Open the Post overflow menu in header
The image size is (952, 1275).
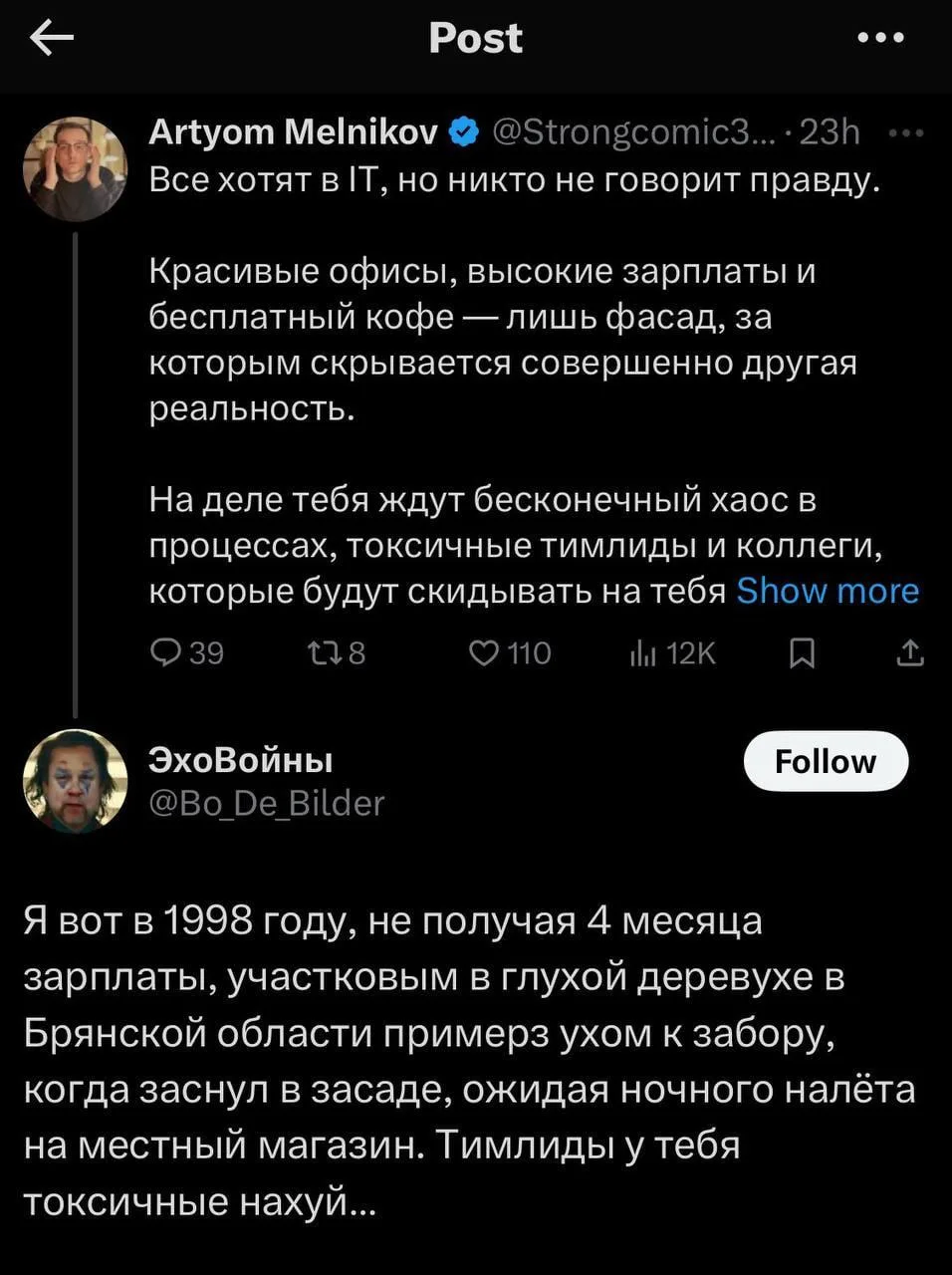pyautogui.click(x=880, y=39)
